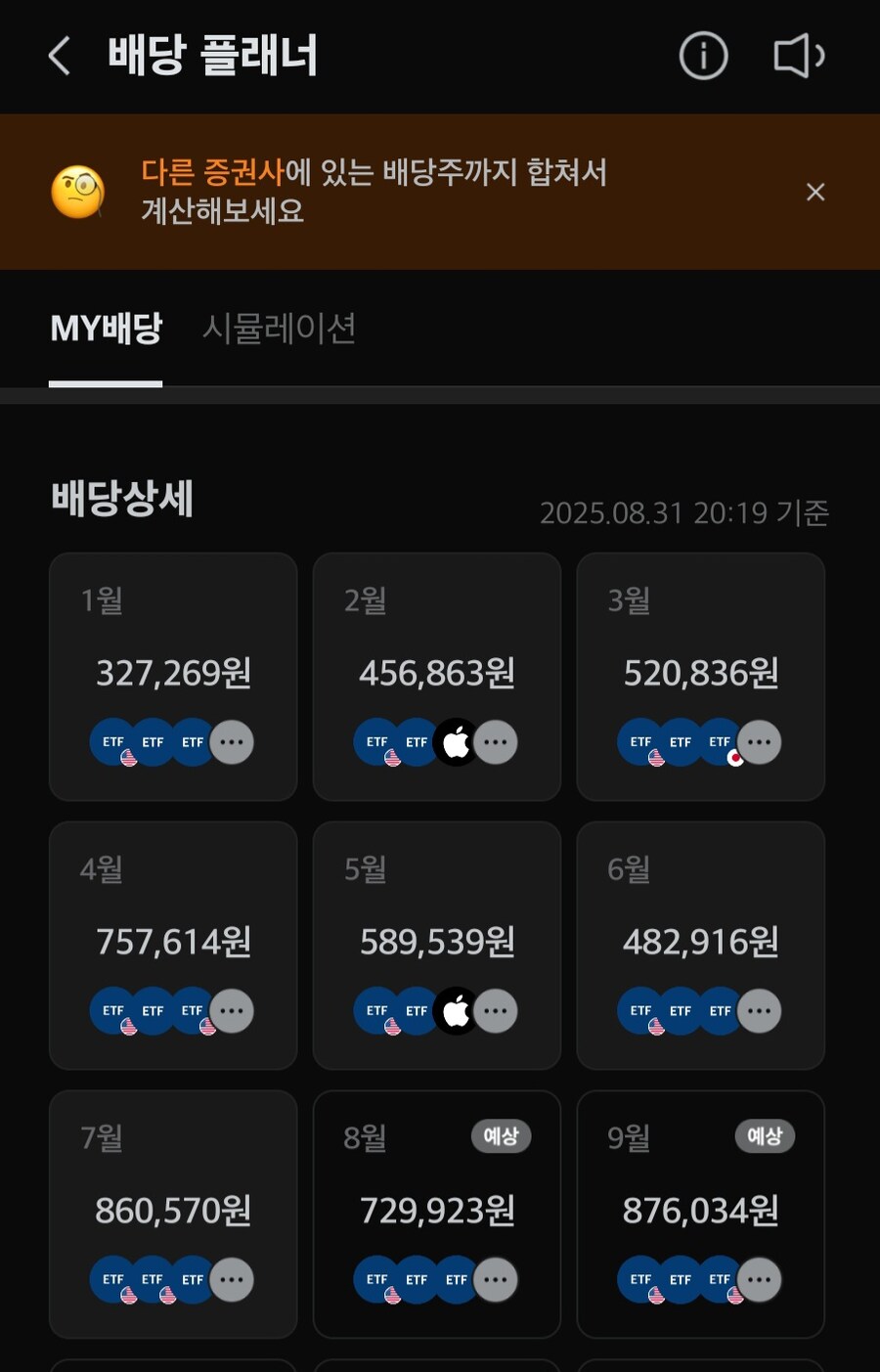Tap the 다른 증권사 banner message

click(x=374, y=192)
